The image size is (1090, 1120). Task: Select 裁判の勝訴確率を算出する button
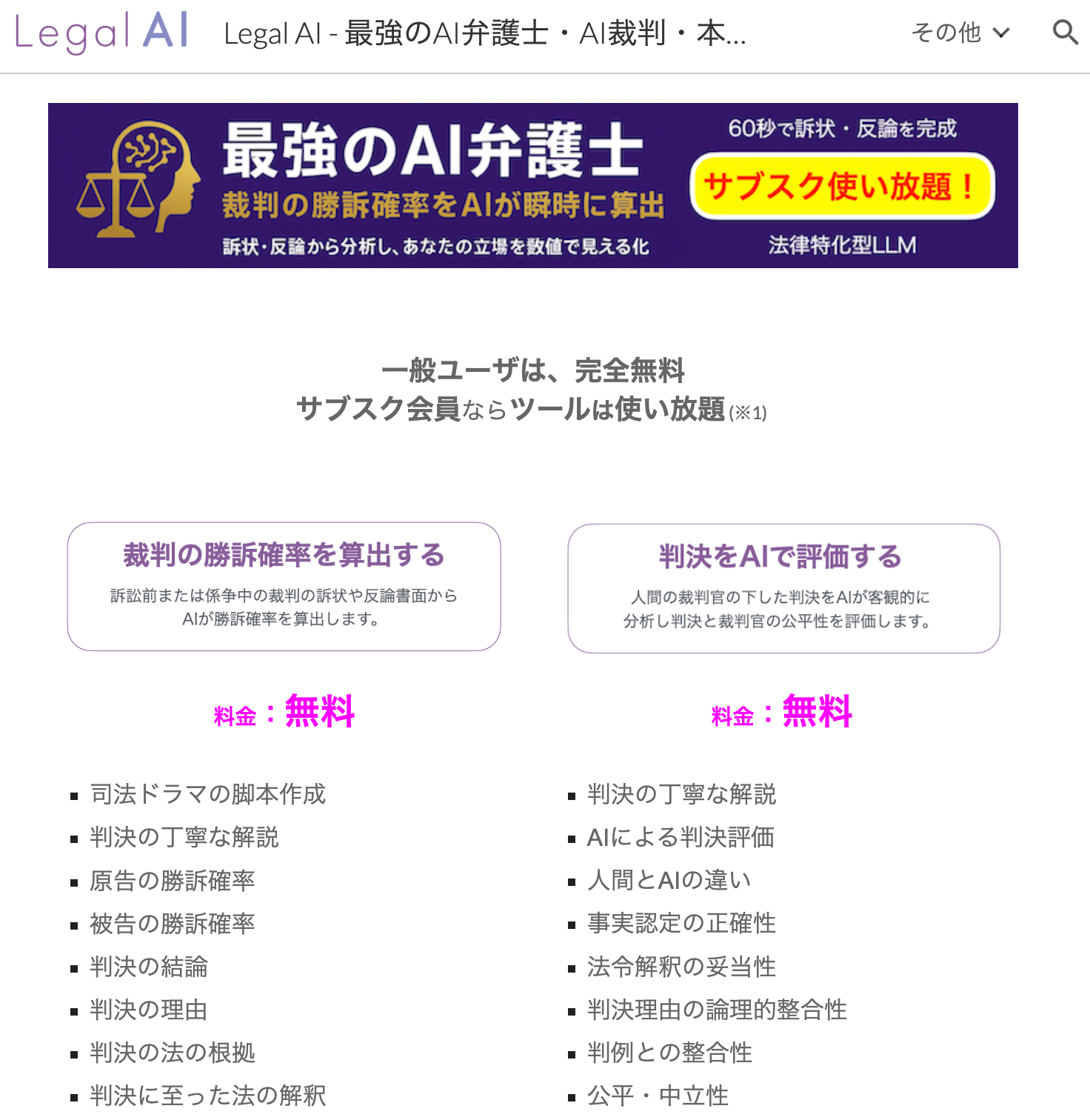point(284,586)
